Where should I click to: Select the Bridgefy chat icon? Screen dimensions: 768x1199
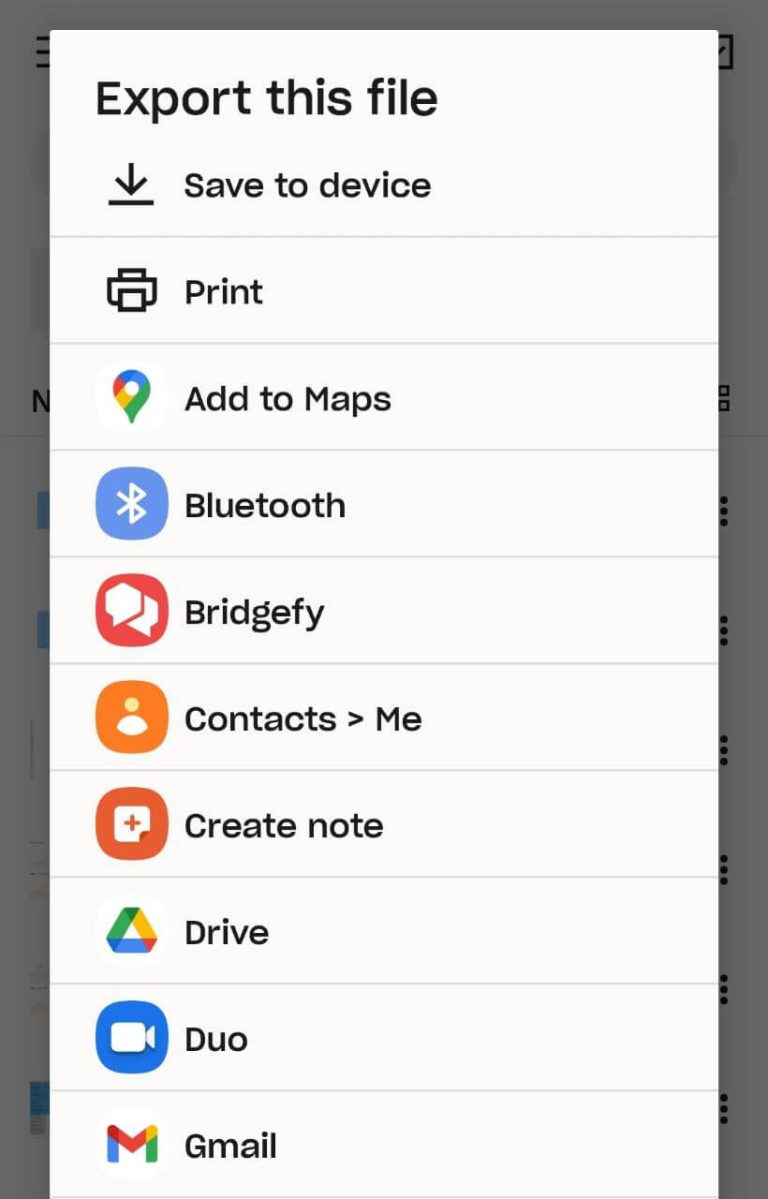(x=130, y=611)
